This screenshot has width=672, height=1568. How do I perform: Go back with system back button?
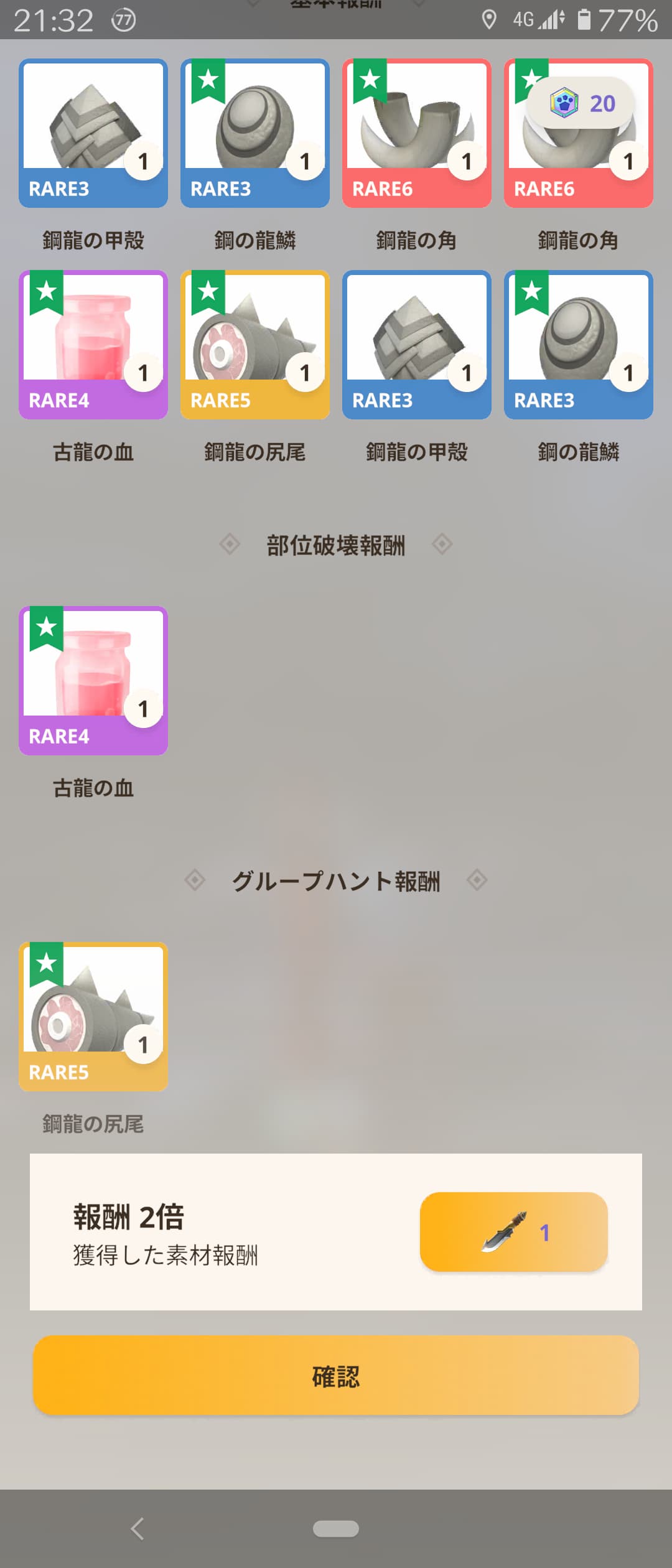coord(138,1528)
